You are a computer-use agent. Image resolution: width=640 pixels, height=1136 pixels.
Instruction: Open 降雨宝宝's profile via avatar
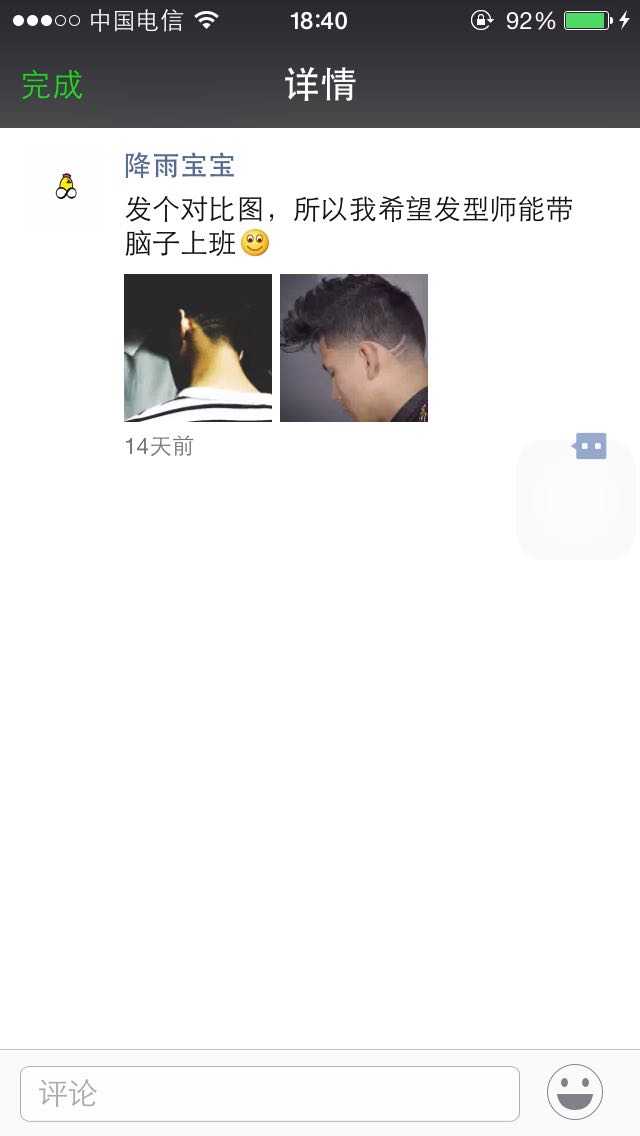[66, 187]
